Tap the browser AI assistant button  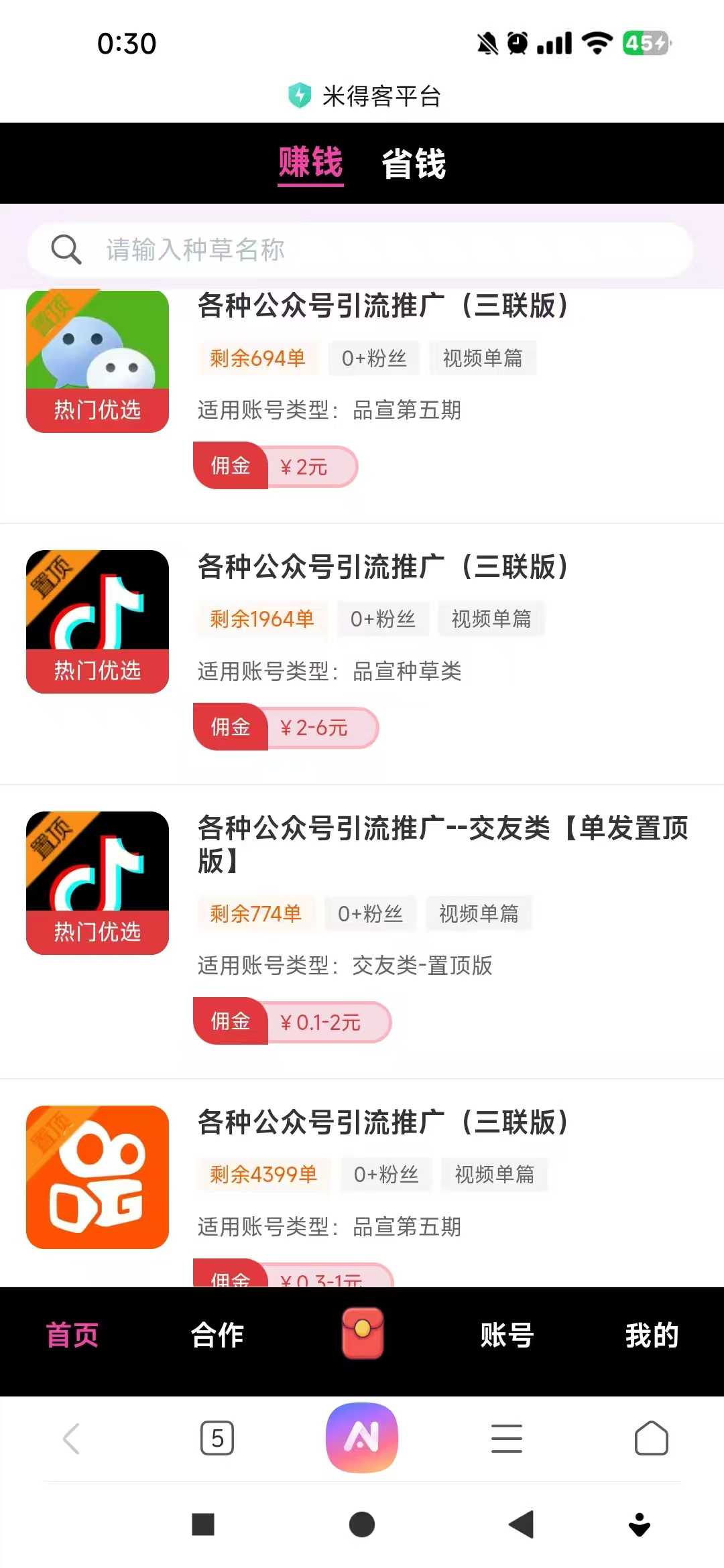(x=362, y=1437)
